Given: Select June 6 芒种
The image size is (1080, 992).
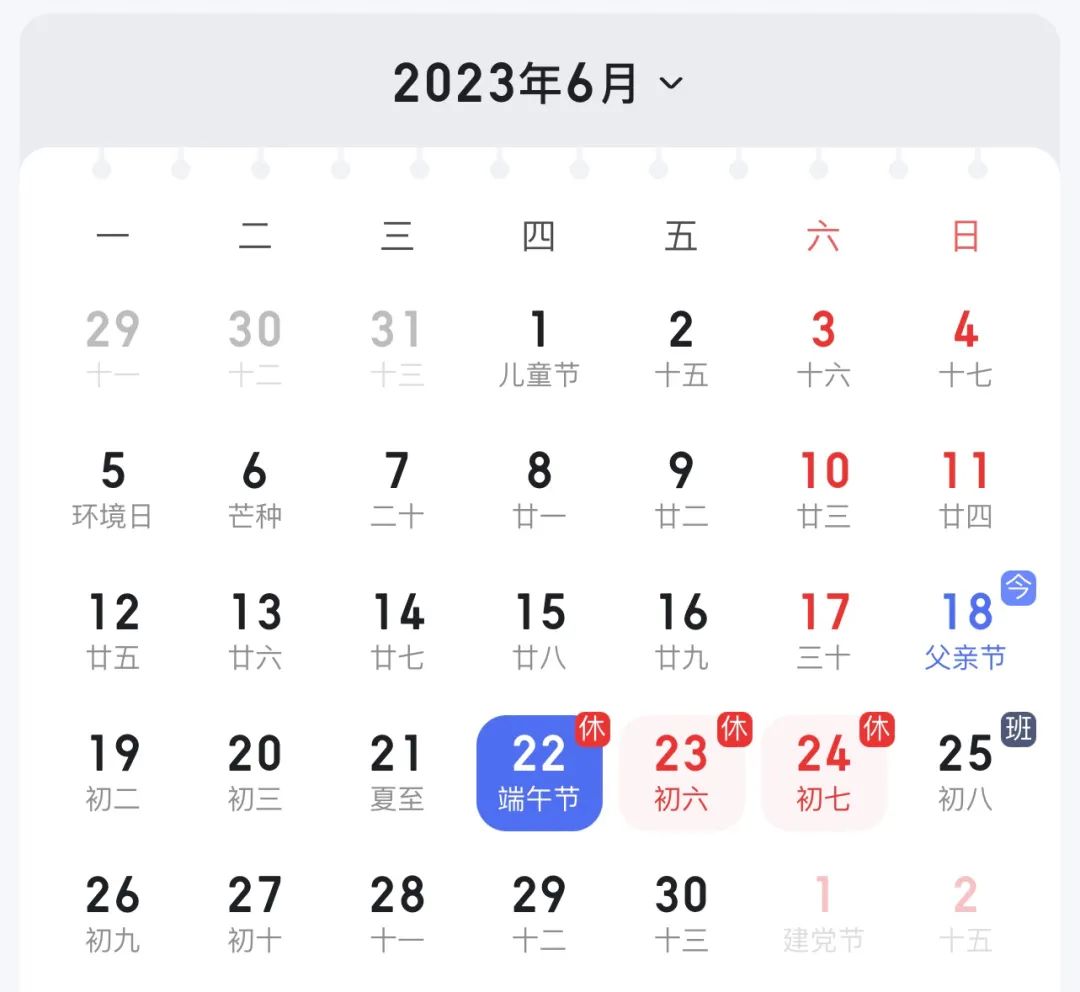Looking at the screenshot, I should [x=255, y=489].
